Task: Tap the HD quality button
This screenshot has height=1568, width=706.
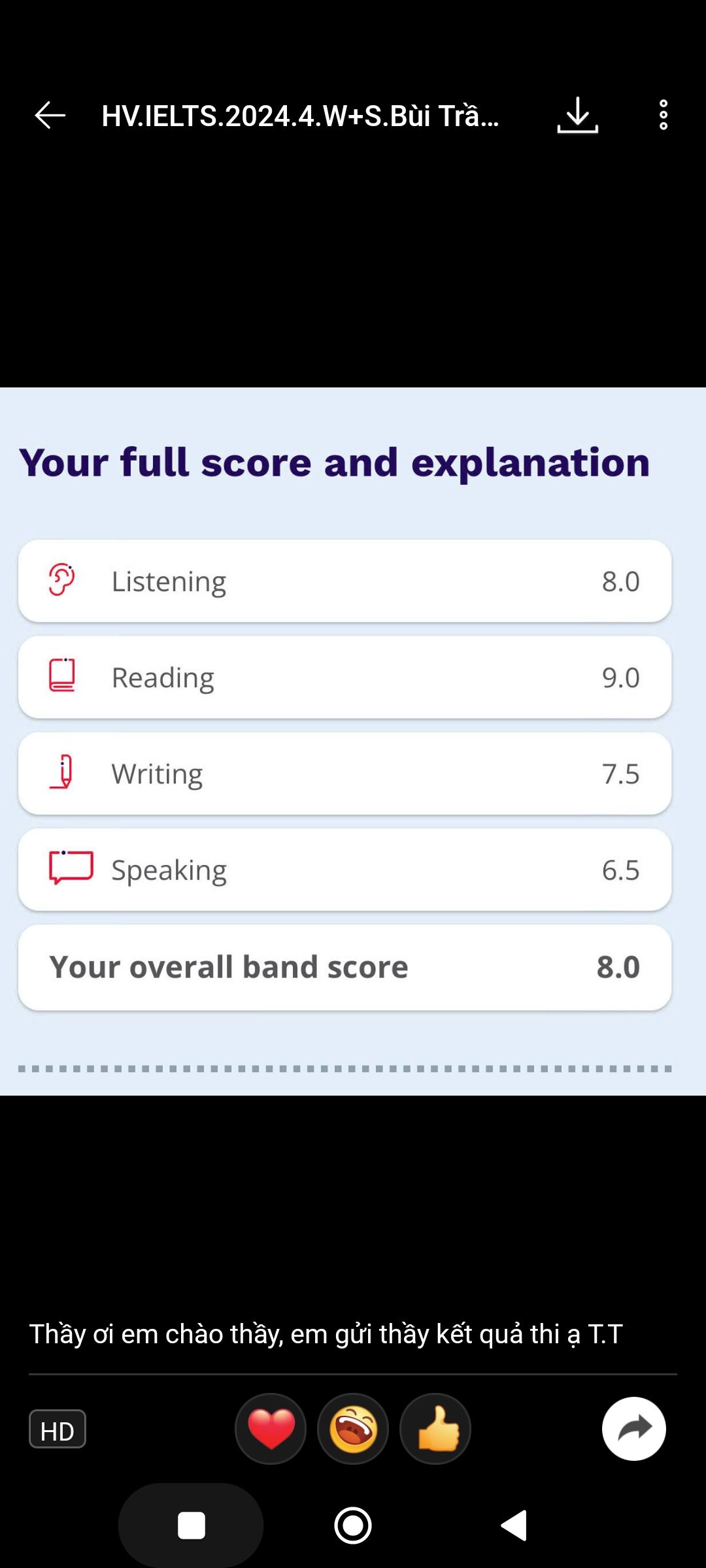Action: tap(58, 1429)
